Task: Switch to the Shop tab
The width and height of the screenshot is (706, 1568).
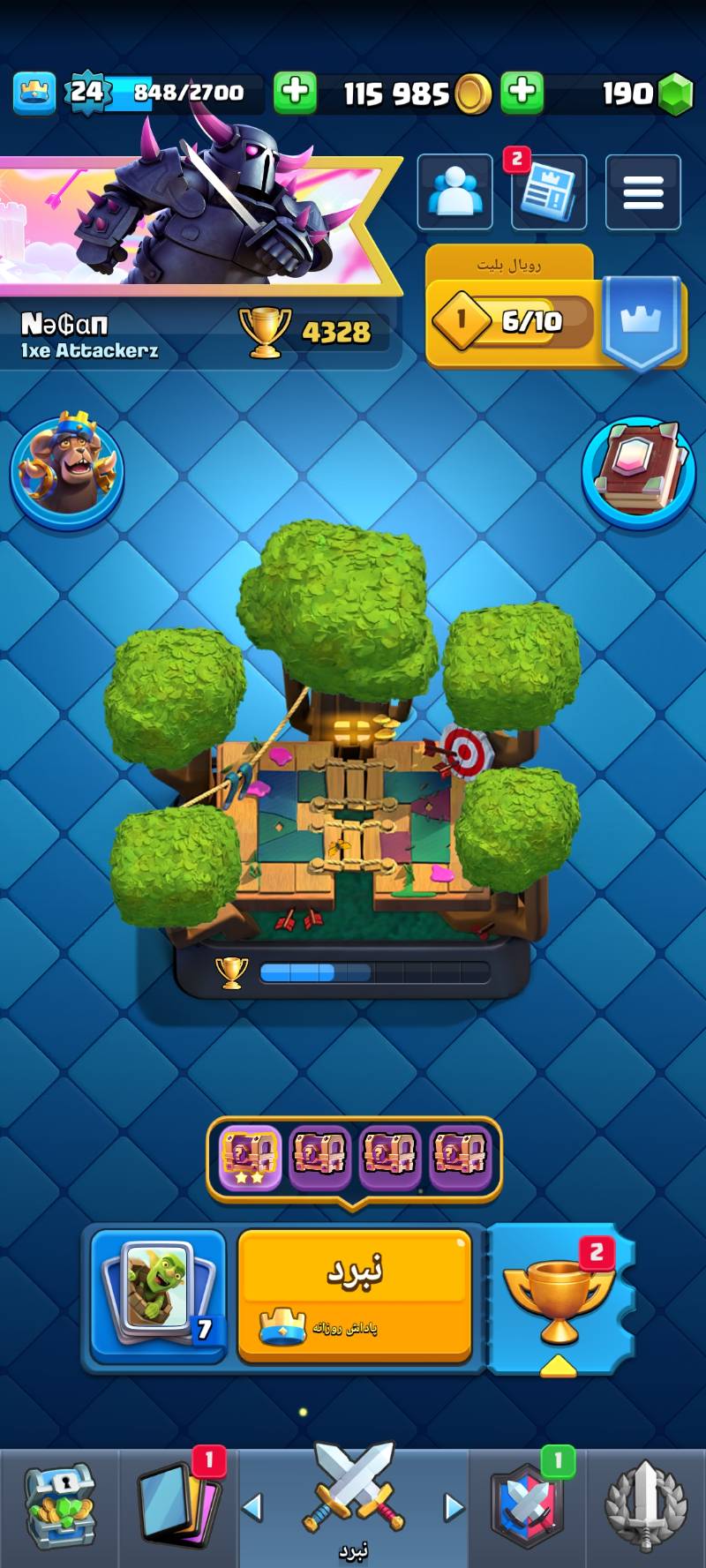Action: coord(58,1507)
